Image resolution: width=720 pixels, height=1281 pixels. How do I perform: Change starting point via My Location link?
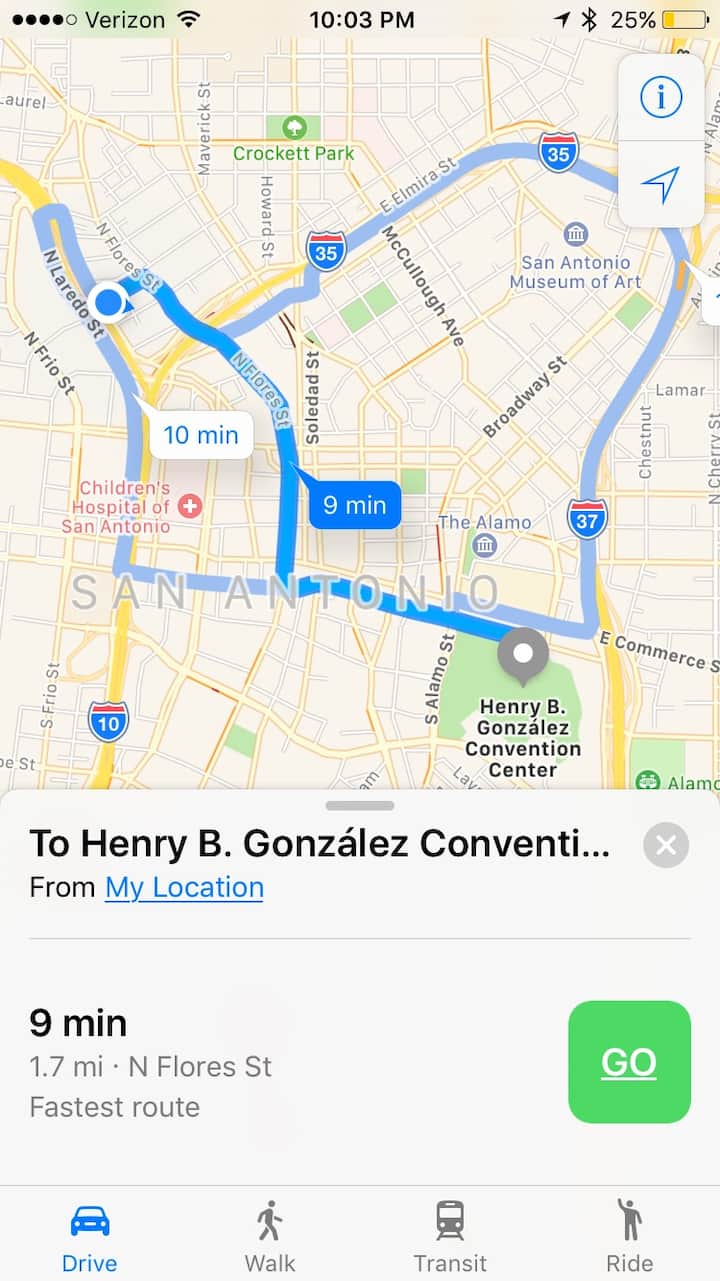[184, 888]
